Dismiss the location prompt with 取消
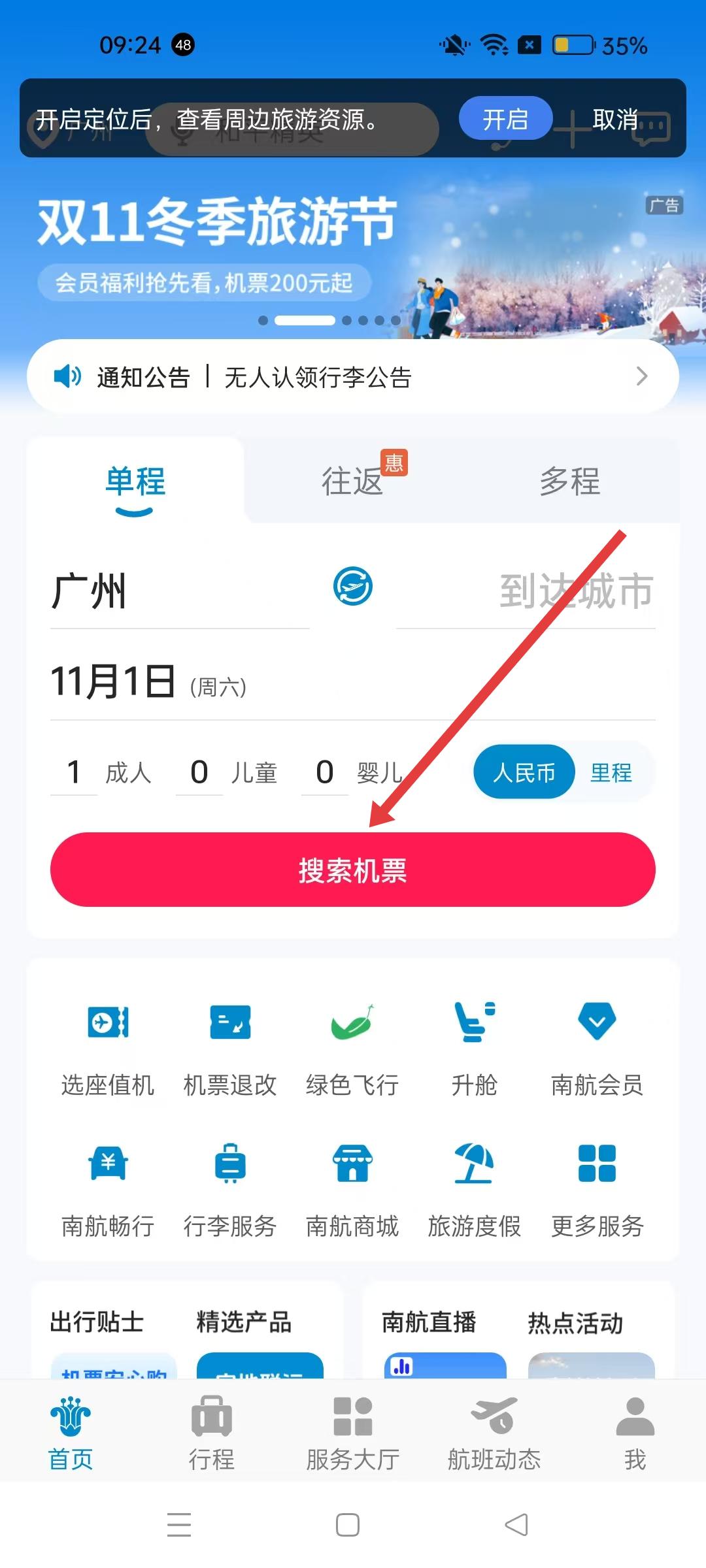706x1568 pixels. 614,119
